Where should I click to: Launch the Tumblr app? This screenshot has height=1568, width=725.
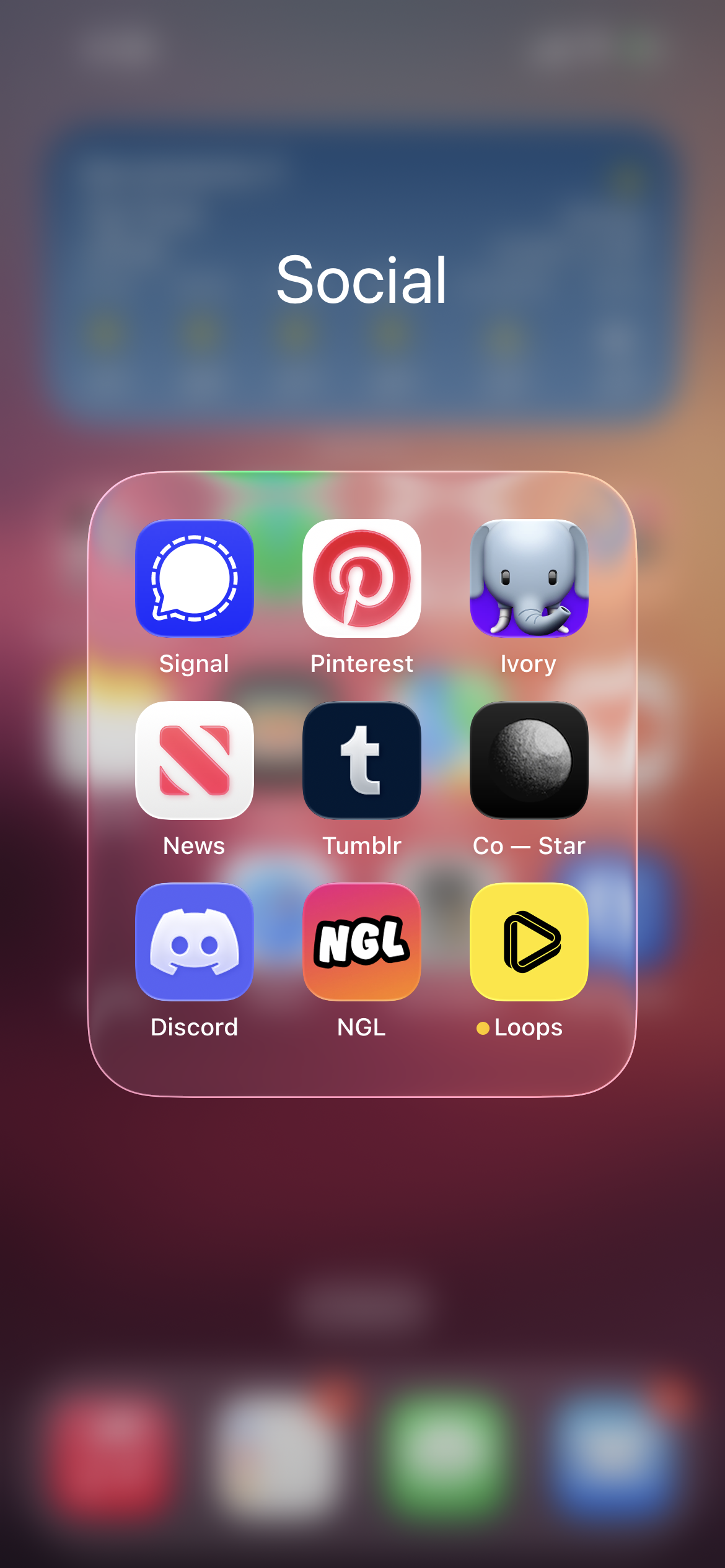coord(362,760)
